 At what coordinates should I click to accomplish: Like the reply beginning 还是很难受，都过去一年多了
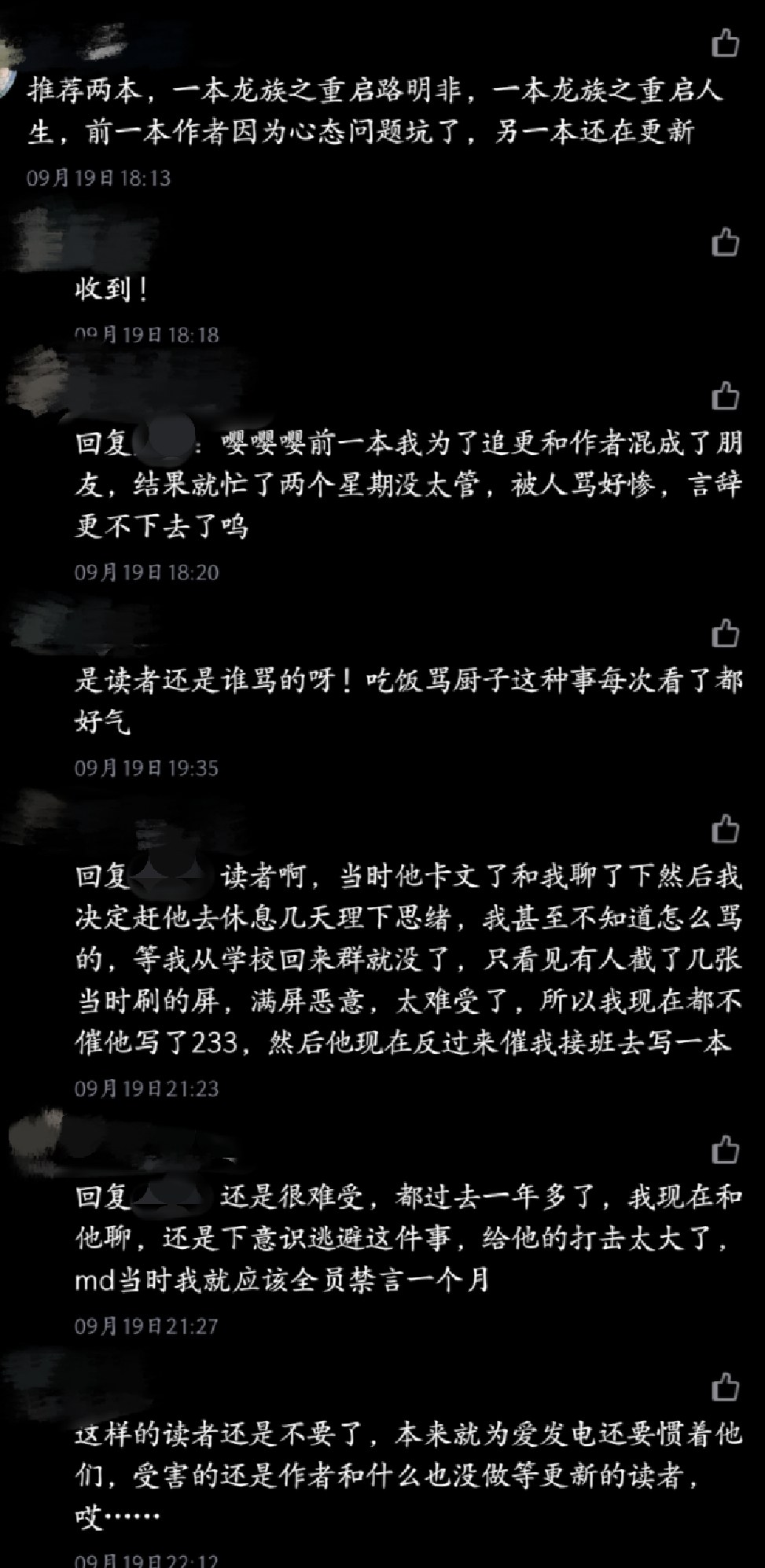click(x=725, y=1149)
